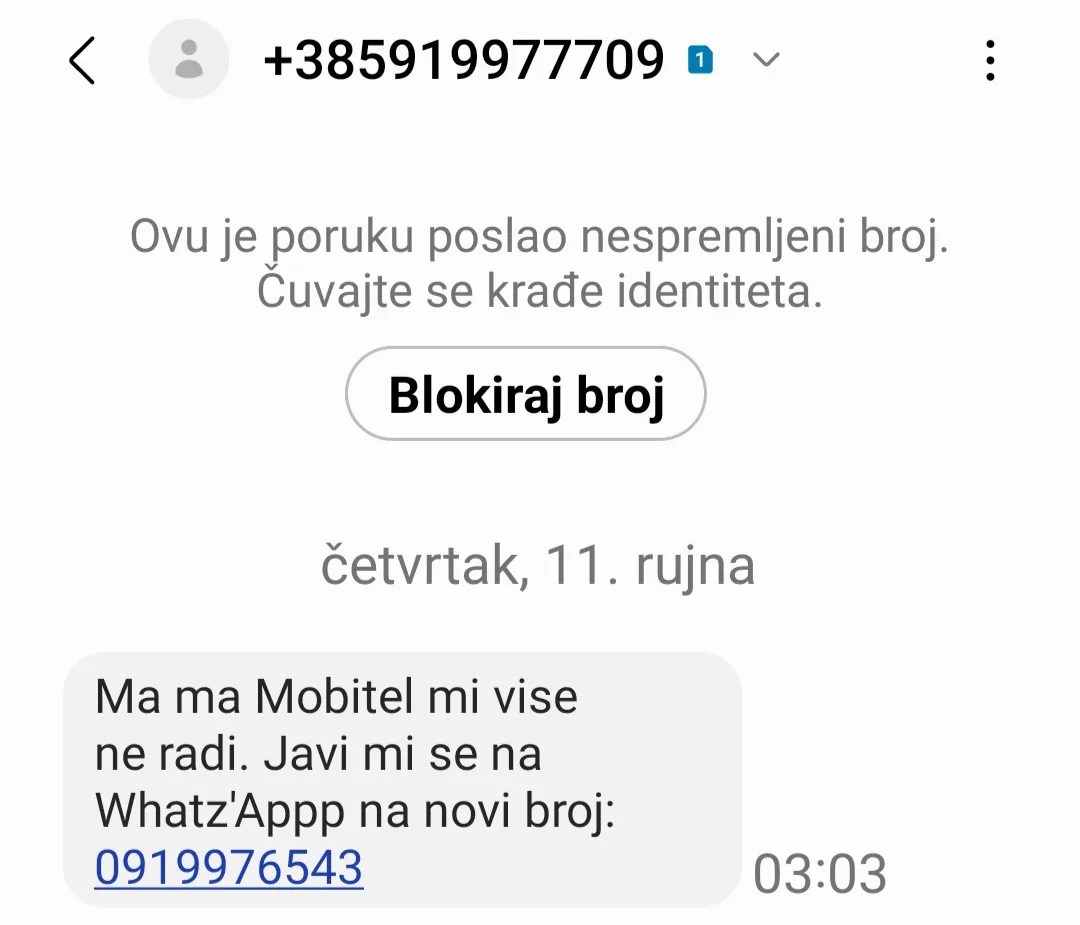Expand details for +385919977709
This screenshot has height=925, width=1080.
[766, 61]
